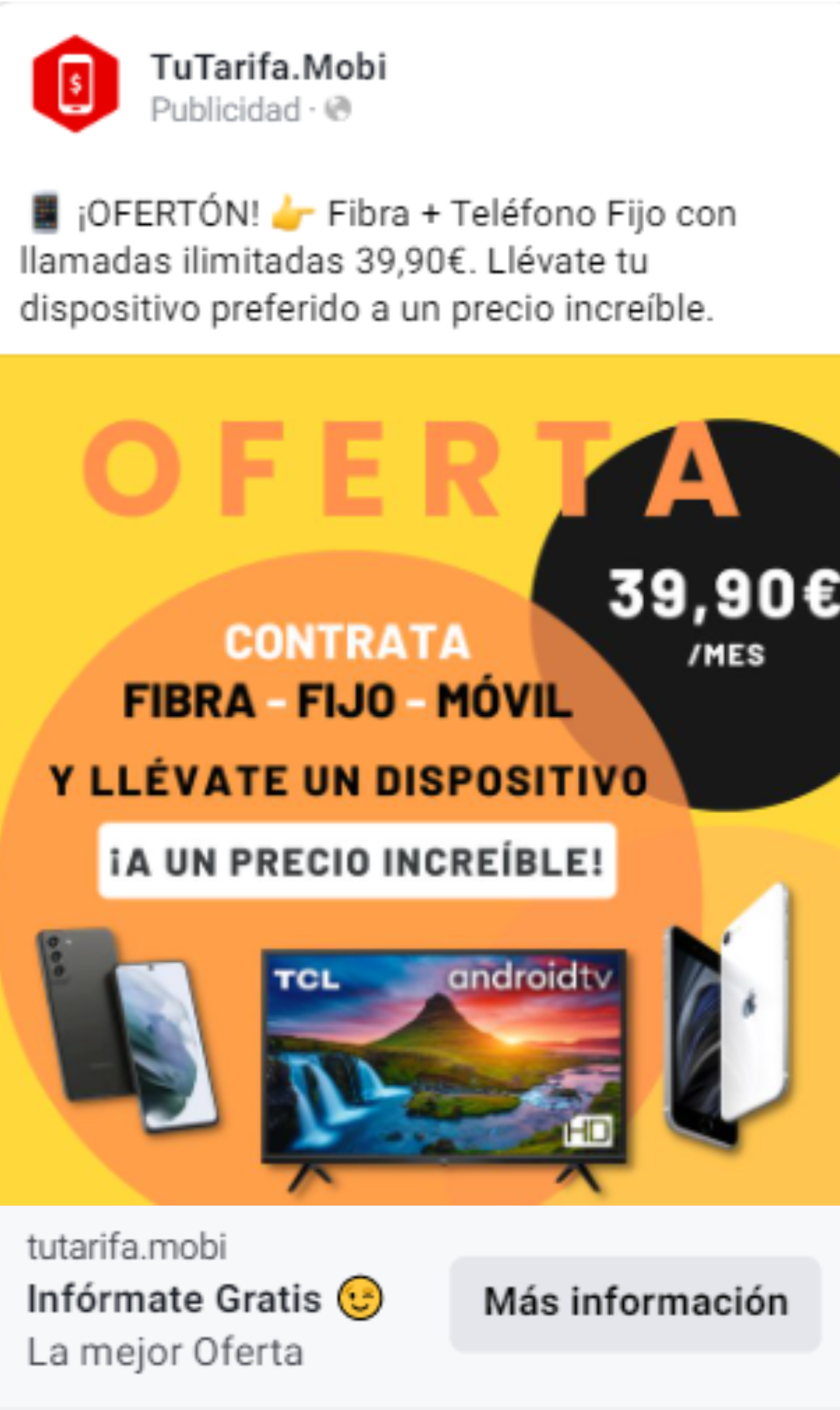
Task: Open the TuTarifa.Mobi profile avatar
Action: click(75, 84)
